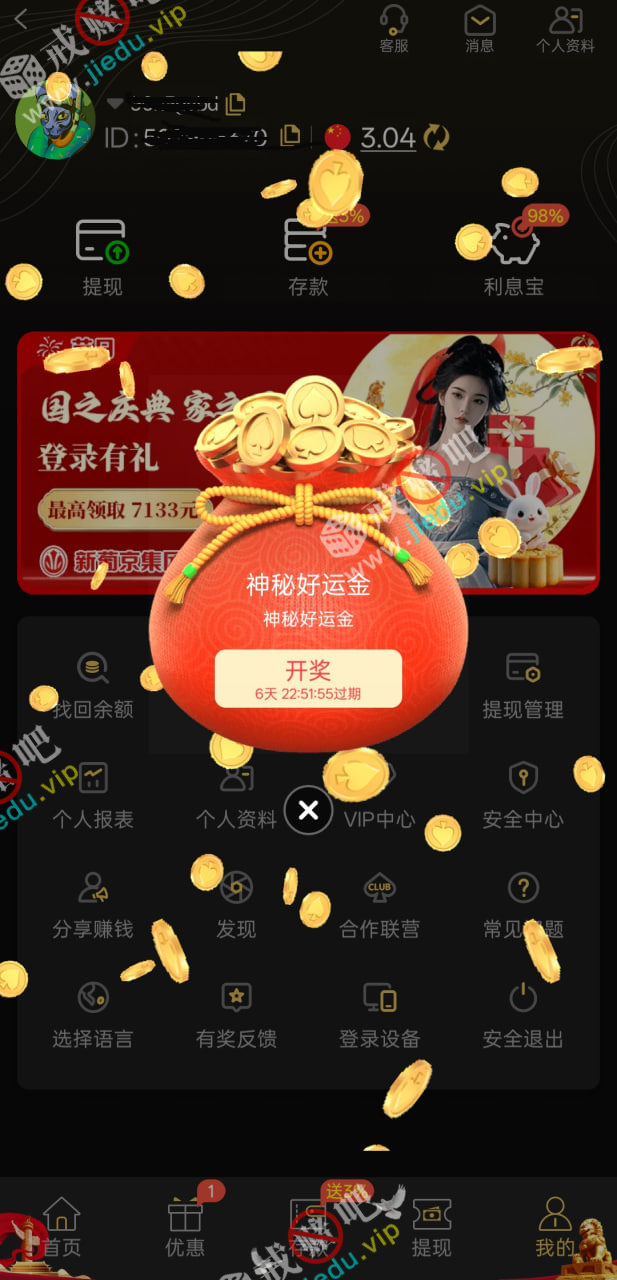Open the top 存款 deposit shortcut

click(x=308, y=258)
